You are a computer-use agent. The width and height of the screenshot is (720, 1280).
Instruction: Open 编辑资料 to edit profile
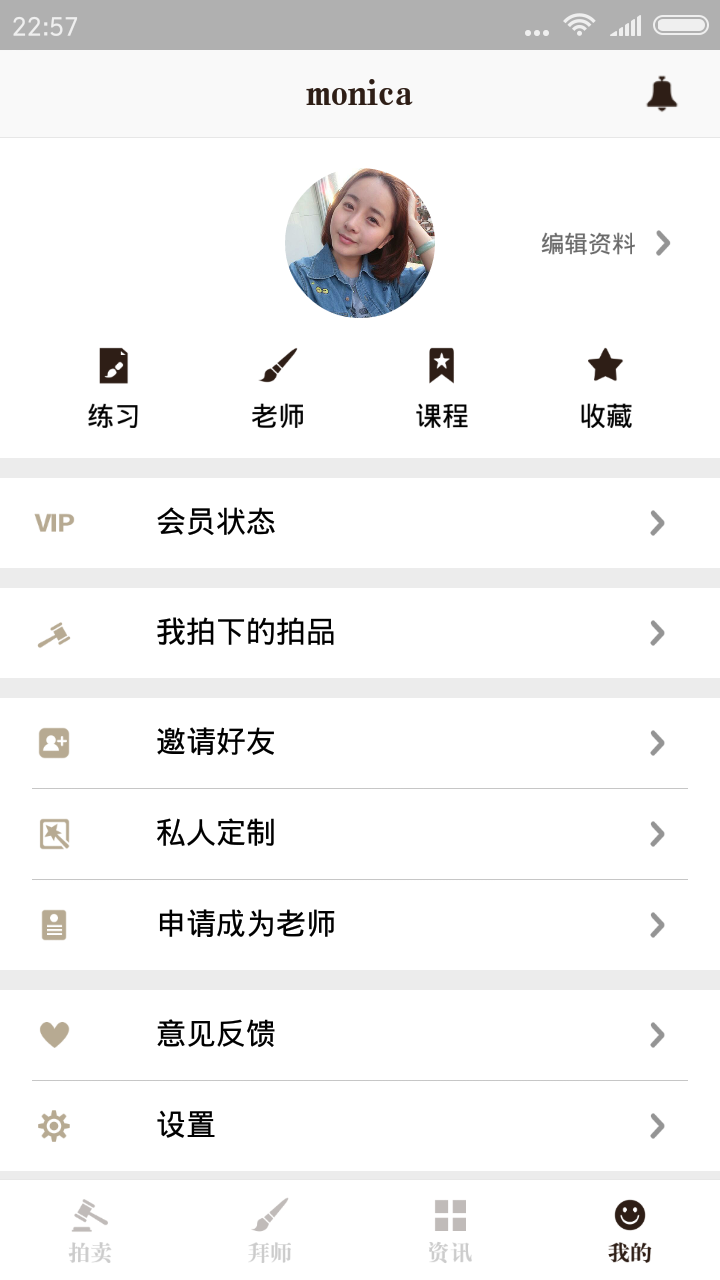[605, 243]
